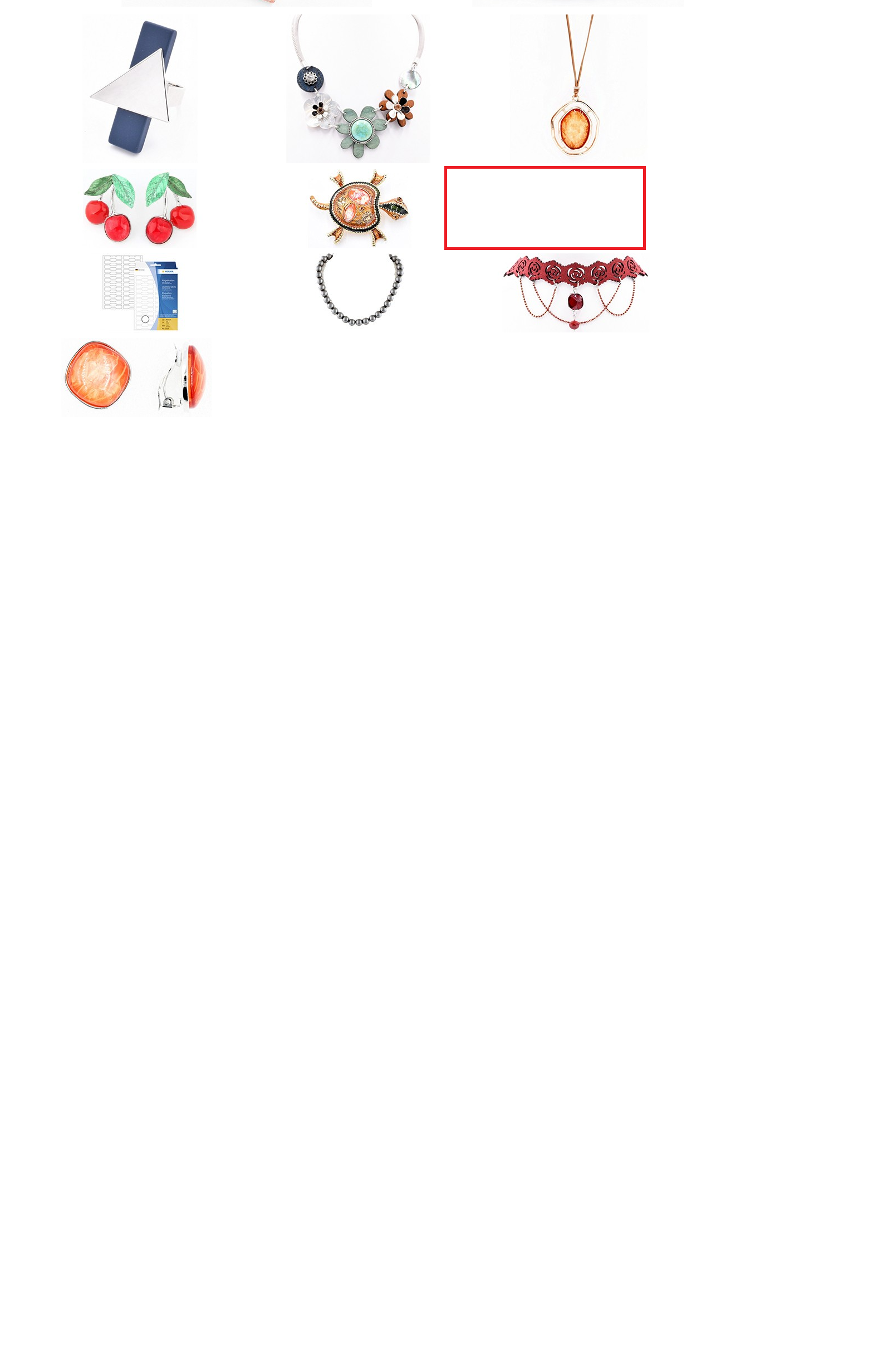Open the triangle and navy bar ring

tap(140, 89)
